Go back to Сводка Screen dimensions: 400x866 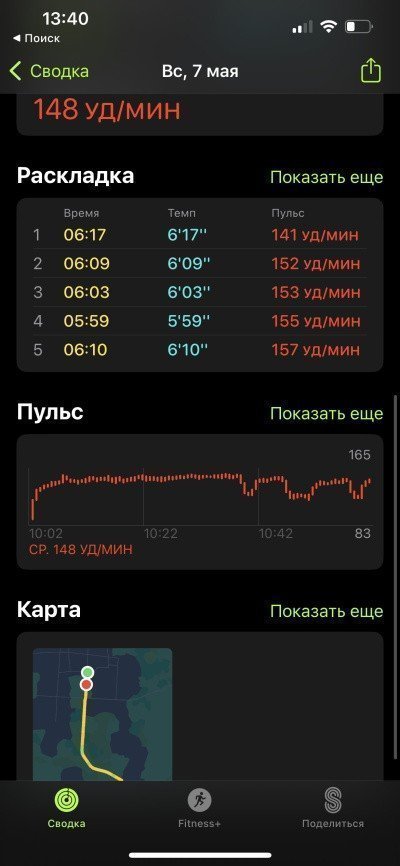click(49, 72)
